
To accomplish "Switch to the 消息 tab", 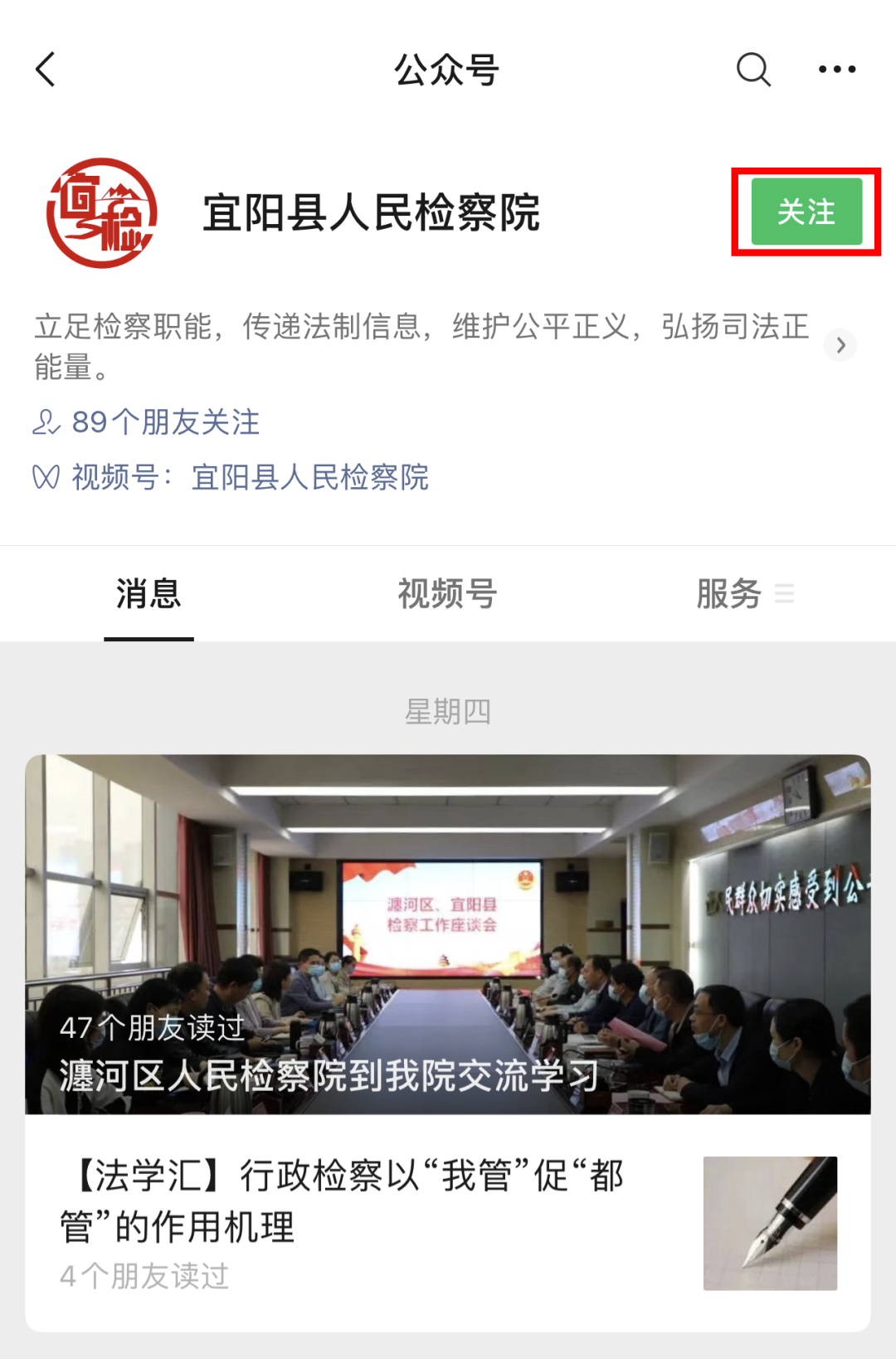I will pos(149,594).
